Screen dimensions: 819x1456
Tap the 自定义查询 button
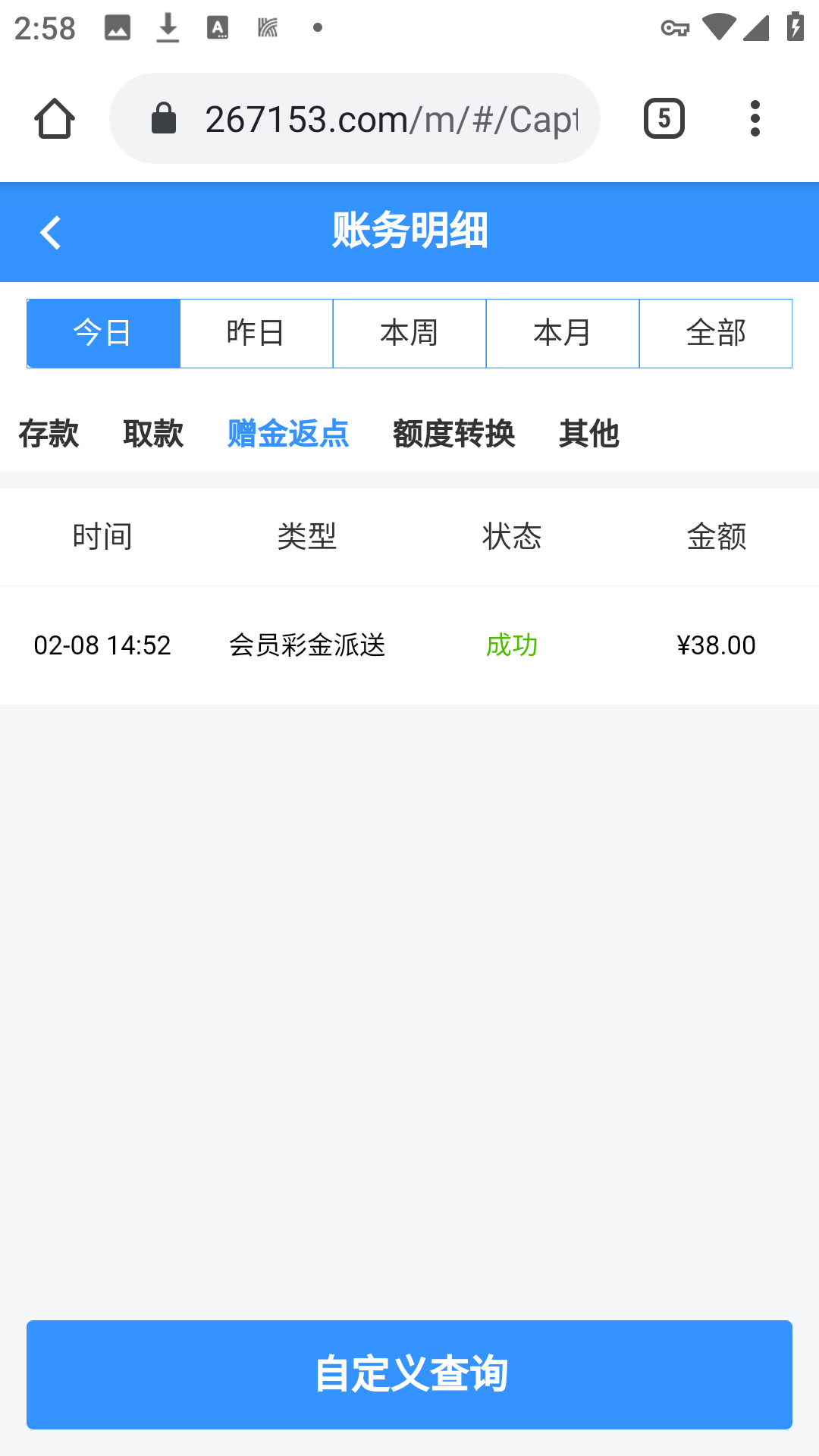(409, 1374)
